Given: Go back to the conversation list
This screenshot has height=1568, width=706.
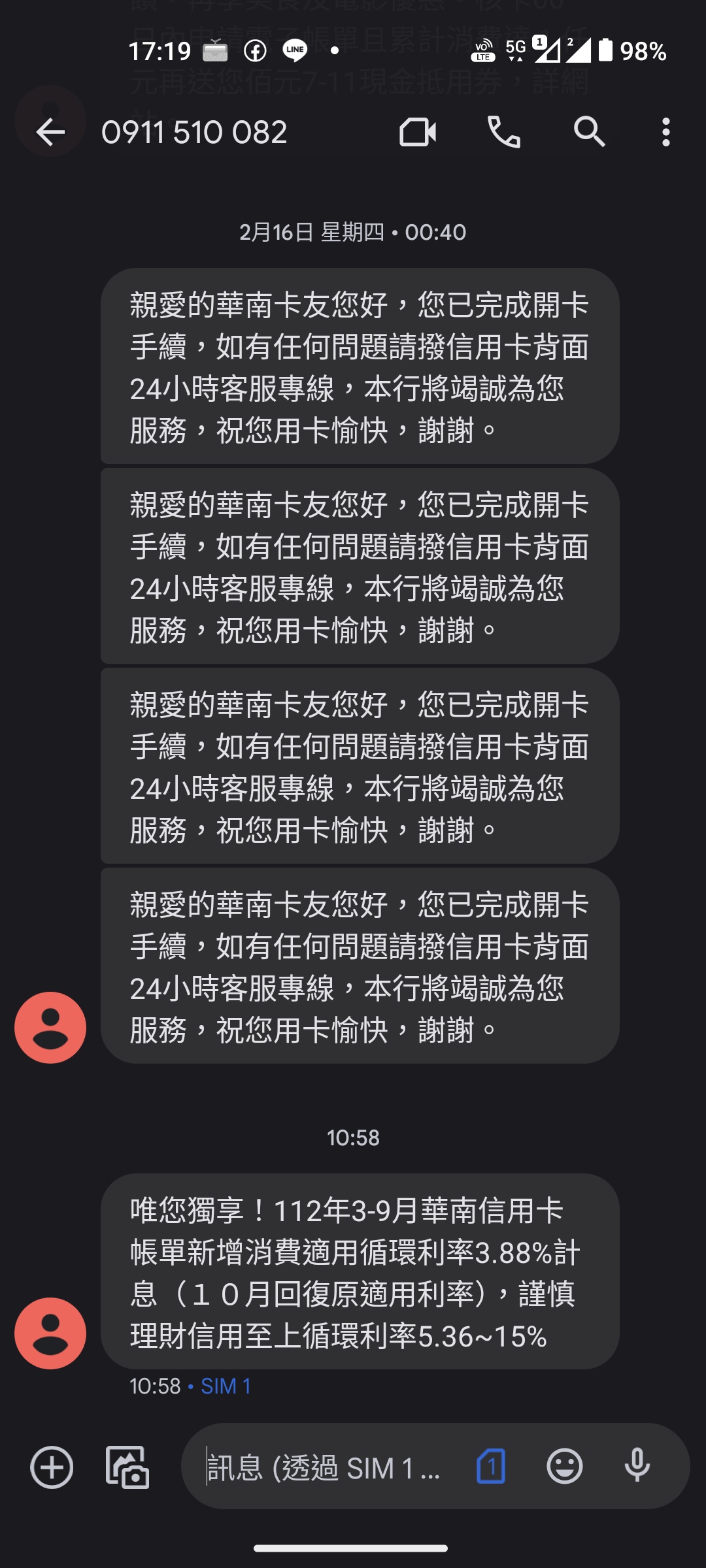Looking at the screenshot, I should click(x=50, y=133).
